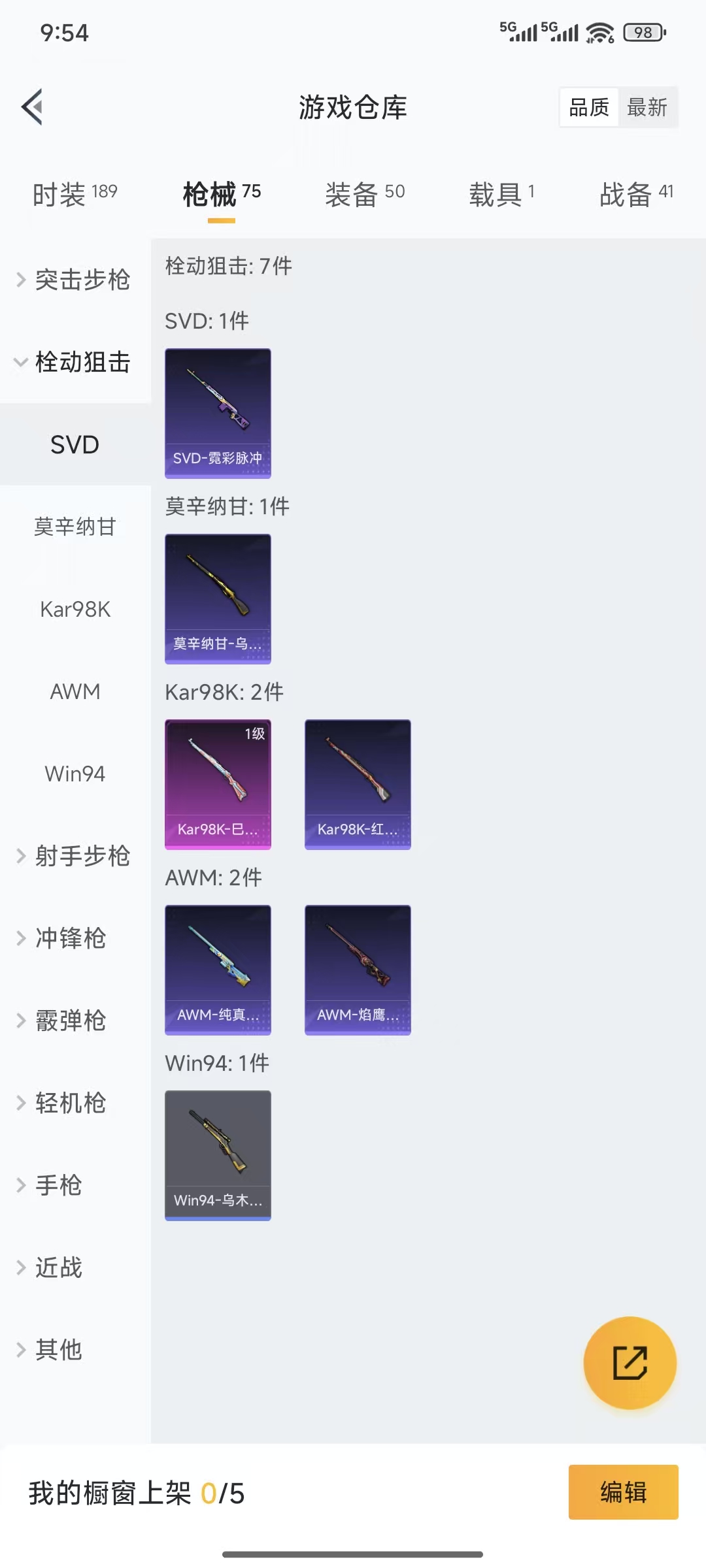Select Win94 in the sidebar
The height and width of the screenshot is (1568, 706).
coord(74,774)
